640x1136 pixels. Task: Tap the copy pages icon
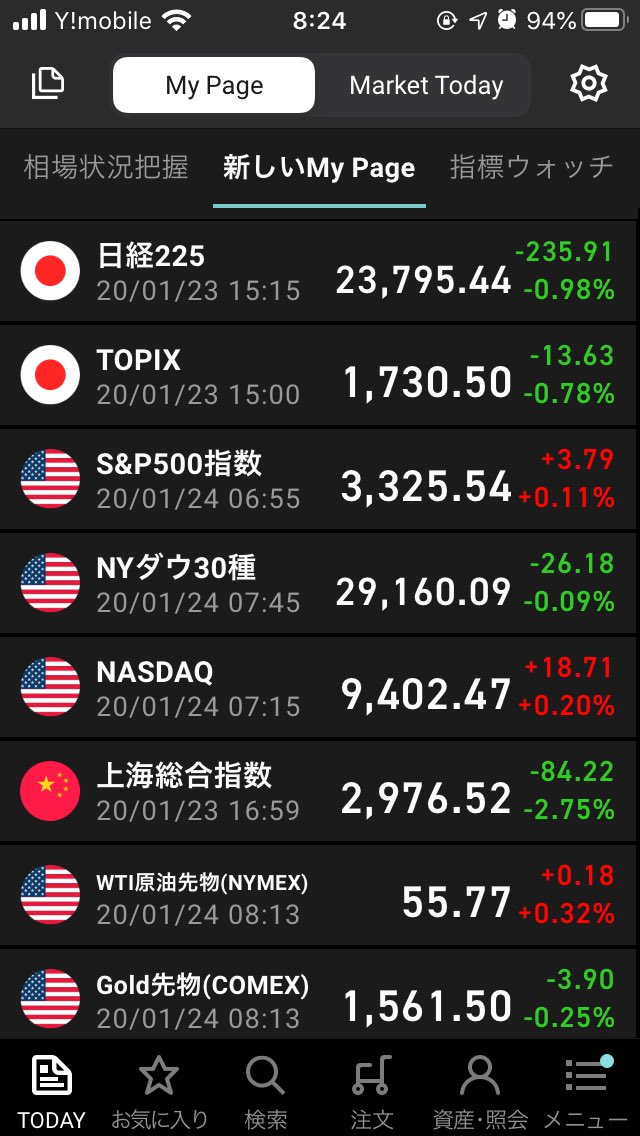(x=47, y=84)
